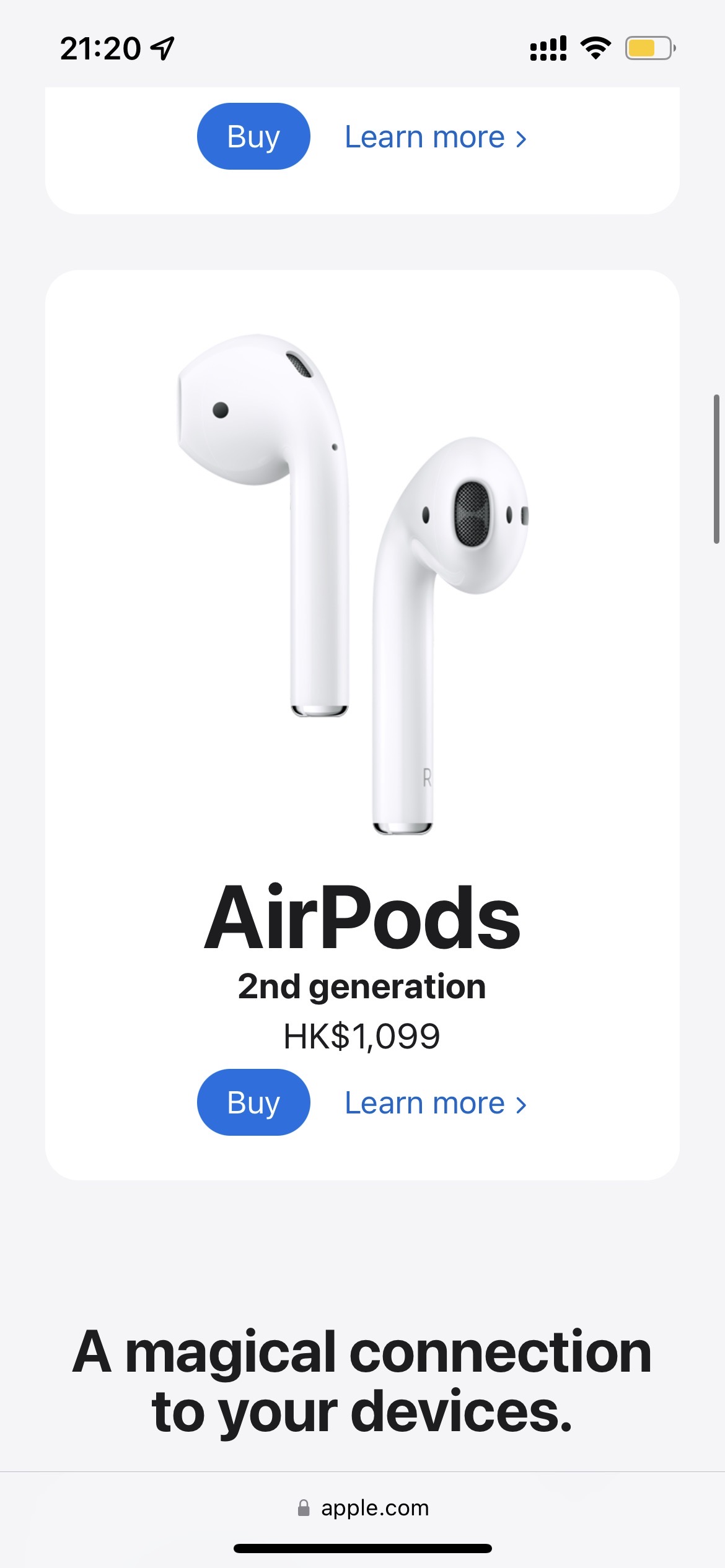Tap the Buy button below the price
Image resolution: width=725 pixels, height=1568 pixels.
[x=253, y=1102]
